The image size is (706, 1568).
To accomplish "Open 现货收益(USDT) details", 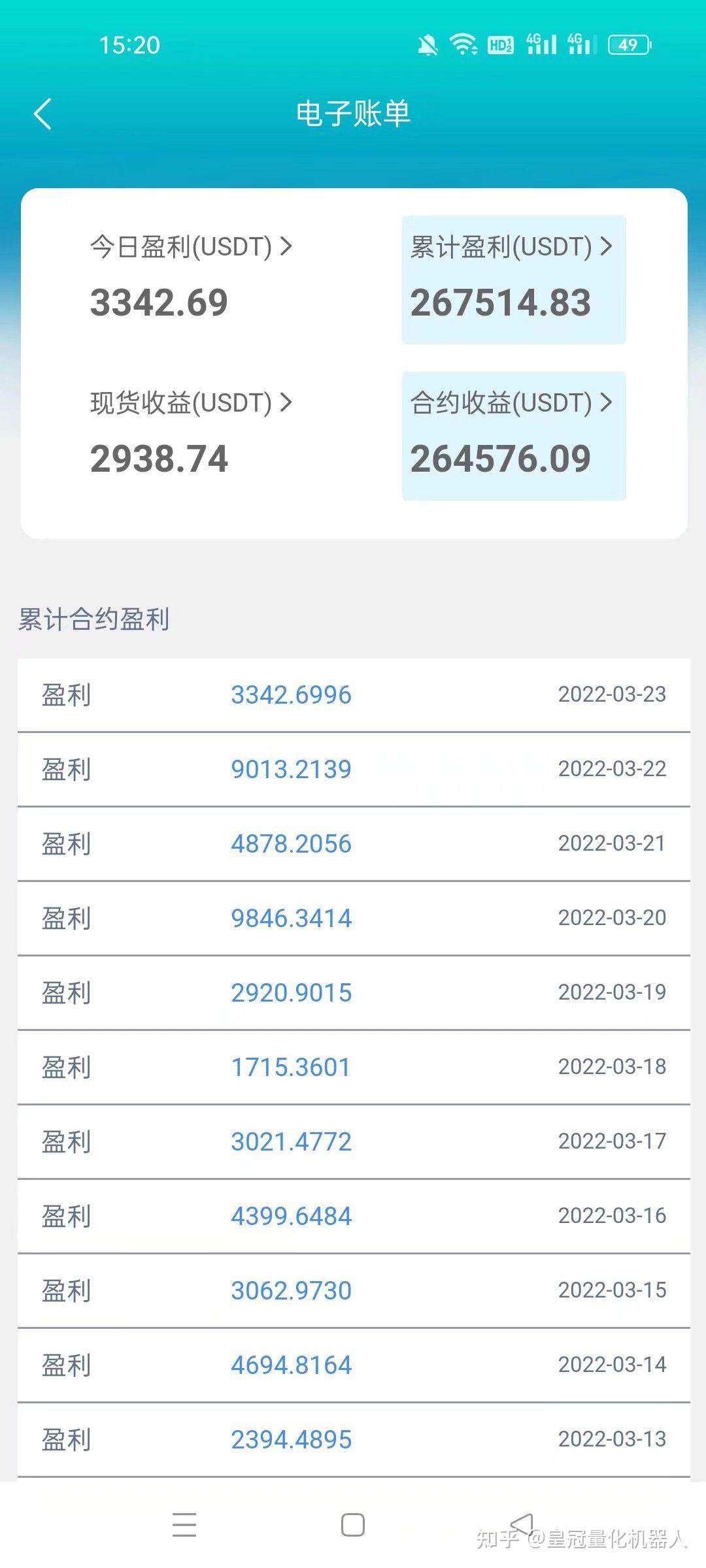I will click(191, 403).
